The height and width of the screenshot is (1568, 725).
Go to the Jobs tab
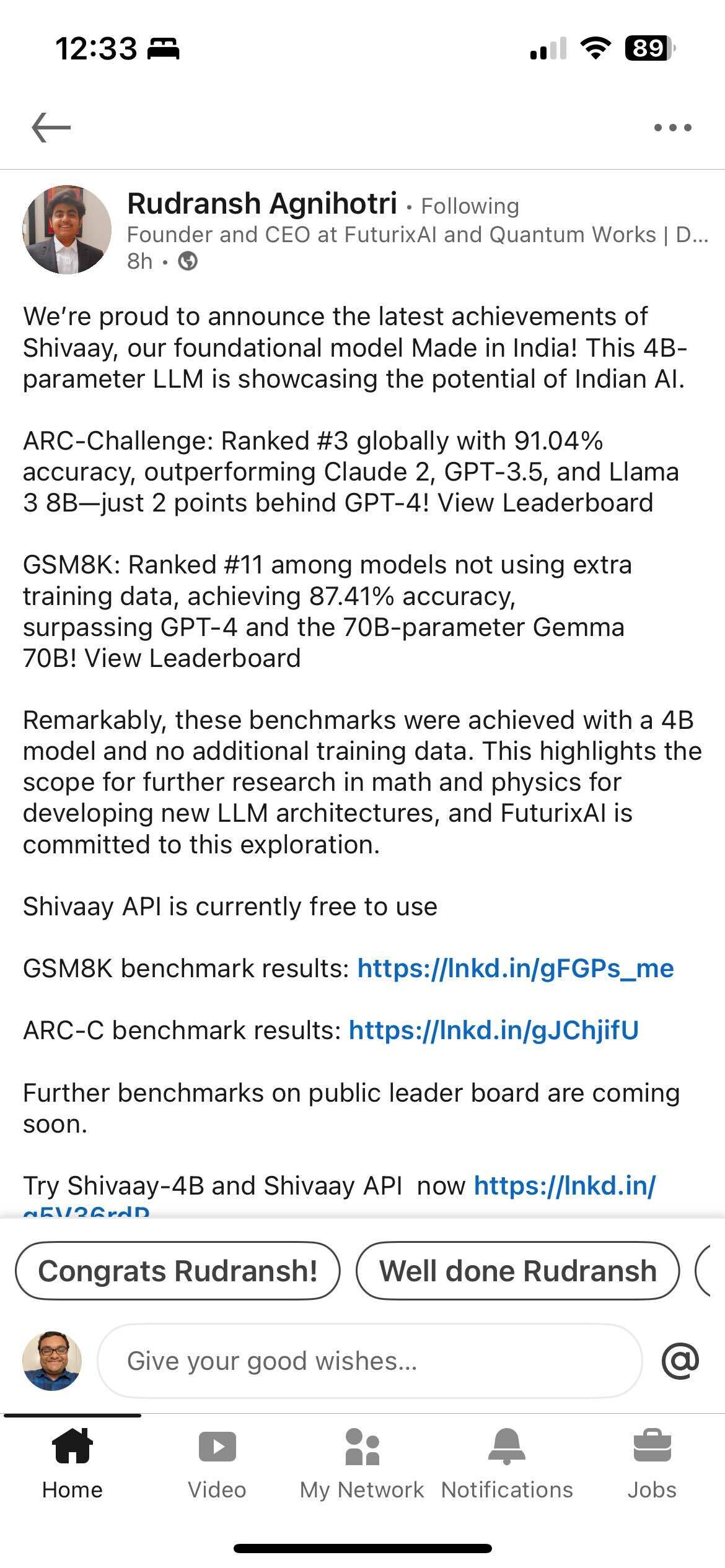click(x=652, y=1465)
